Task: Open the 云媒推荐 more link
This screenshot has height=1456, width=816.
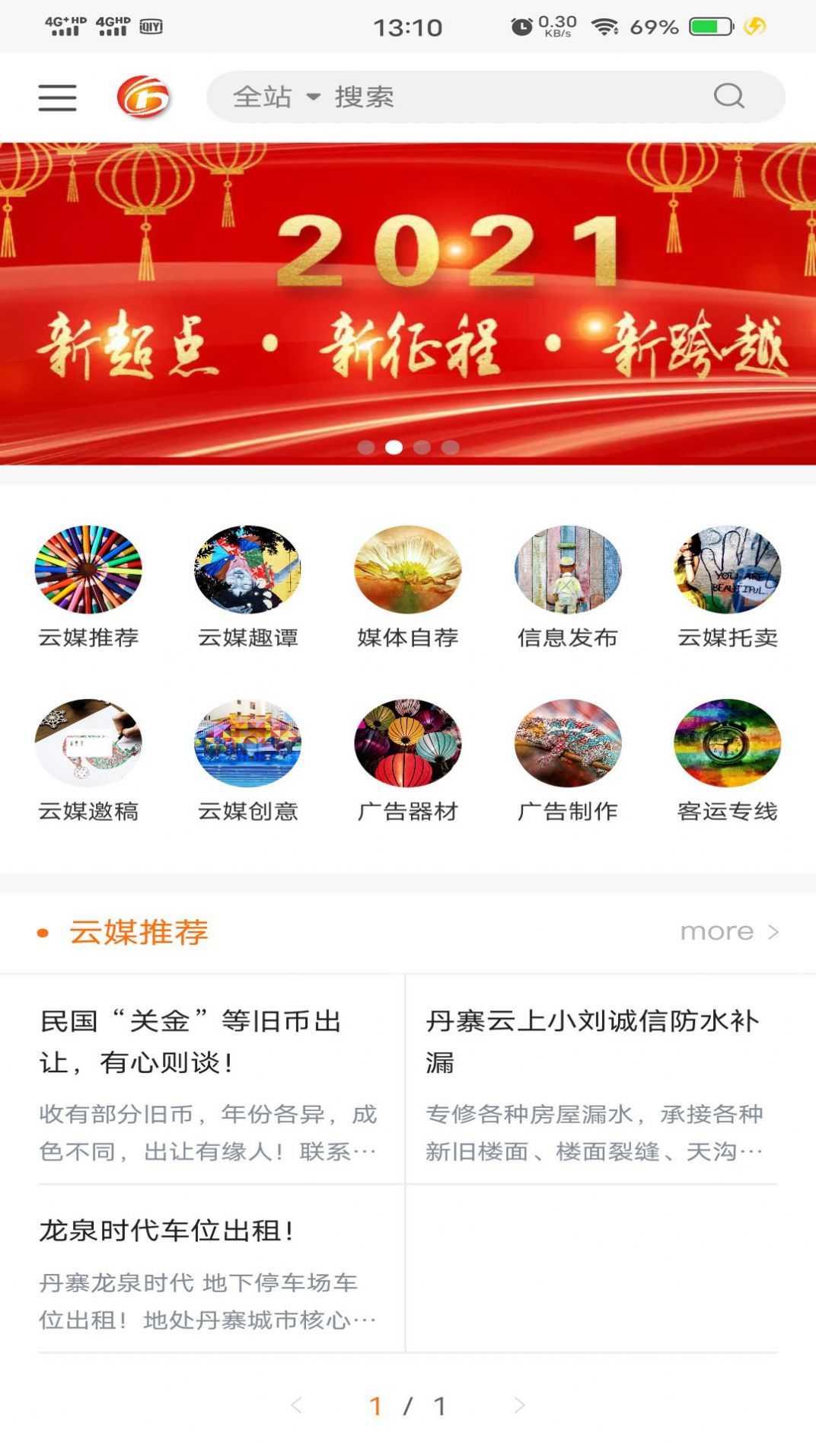Action: pyautogui.click(x=729, y=931)
